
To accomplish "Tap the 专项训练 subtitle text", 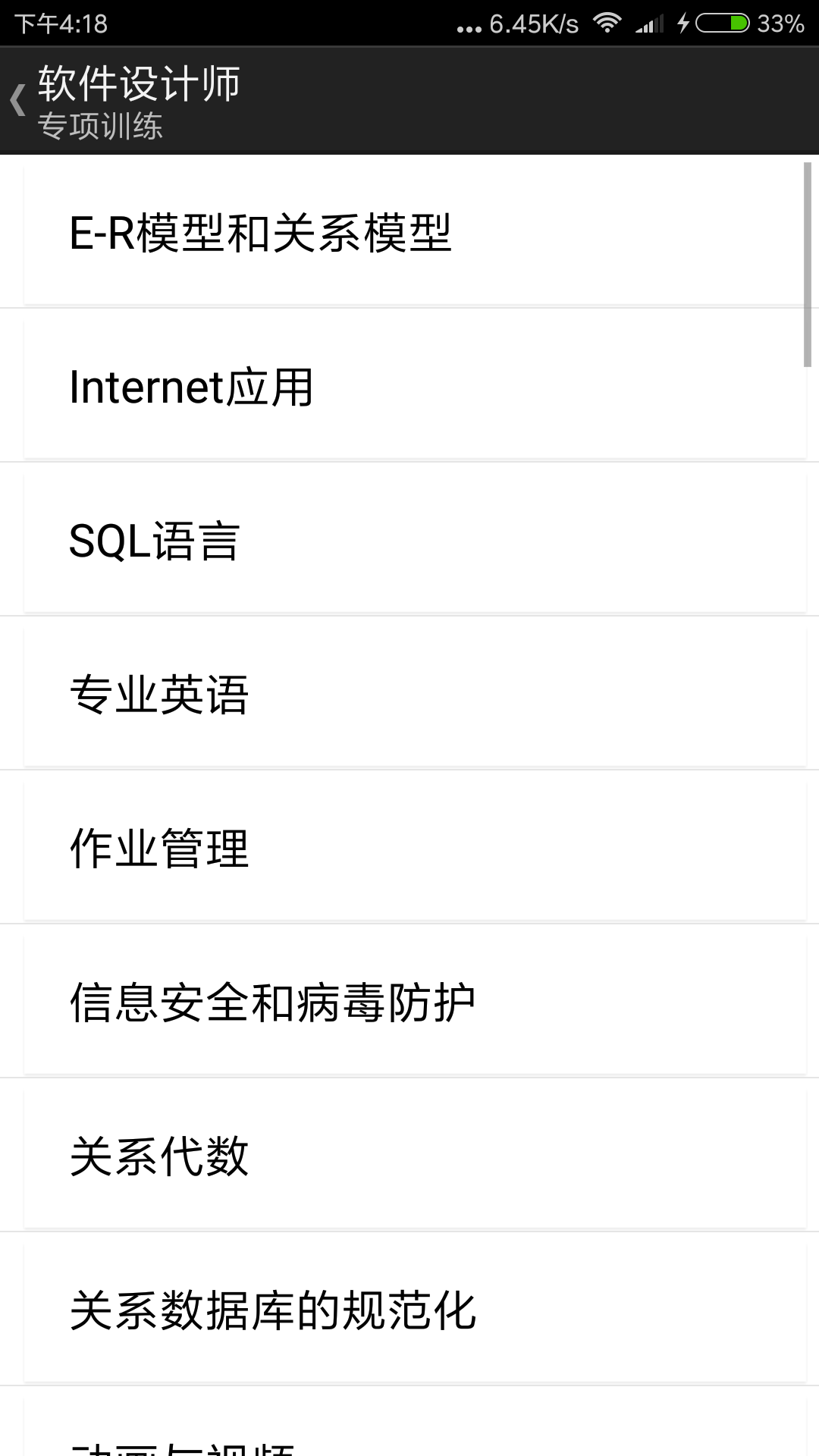I will coord(102,126).
